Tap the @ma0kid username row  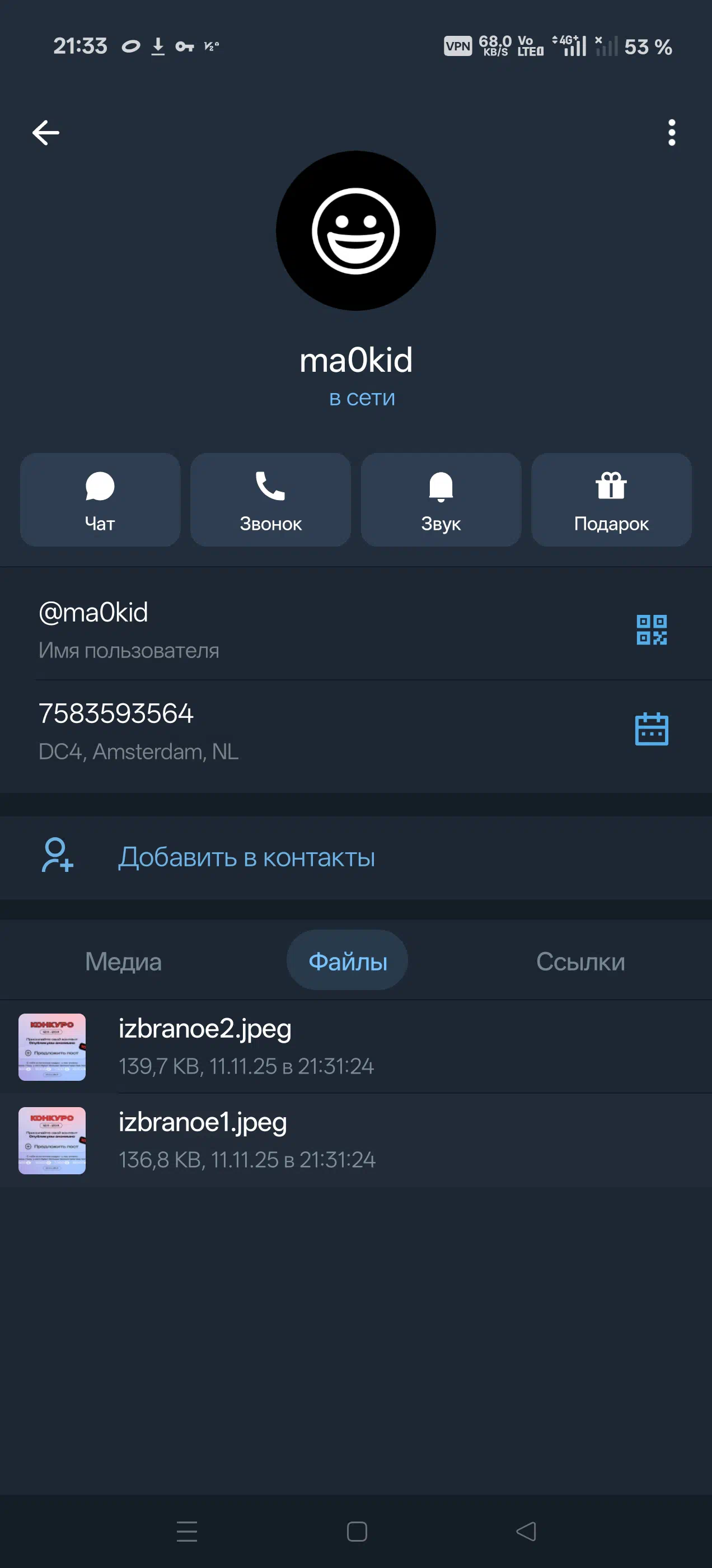[x=243, y=629]
